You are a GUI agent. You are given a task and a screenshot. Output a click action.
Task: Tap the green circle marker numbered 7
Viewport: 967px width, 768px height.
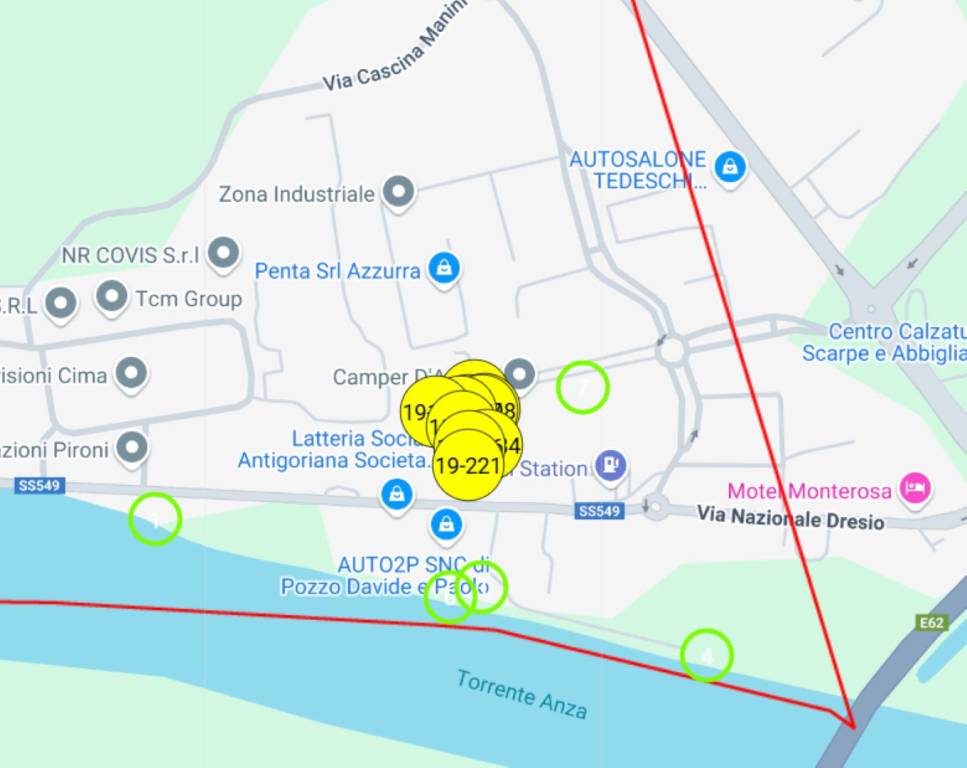click(x=583, y=386)
